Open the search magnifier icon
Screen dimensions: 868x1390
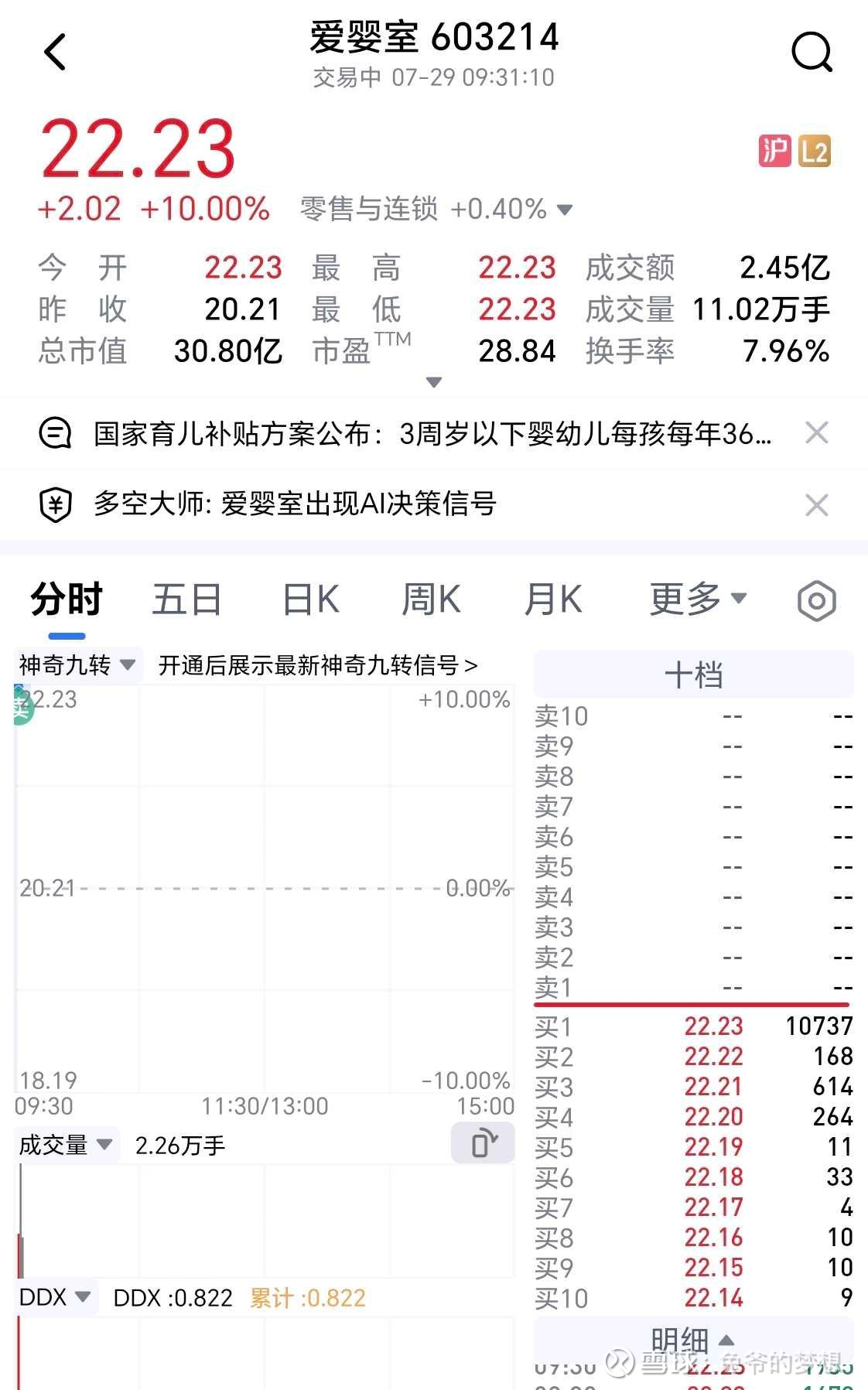point(812,53)
